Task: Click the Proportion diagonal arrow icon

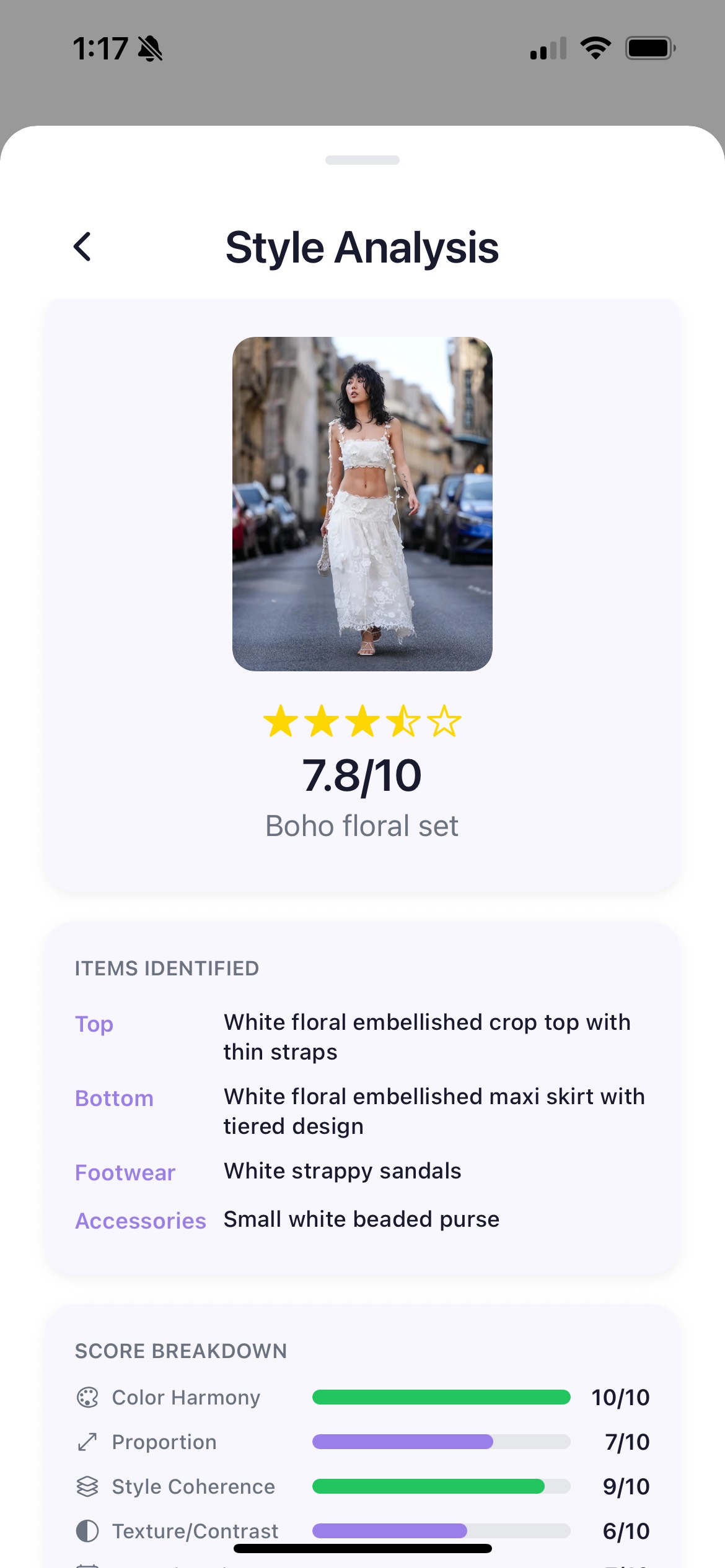Action: [x=87, y=1442]
